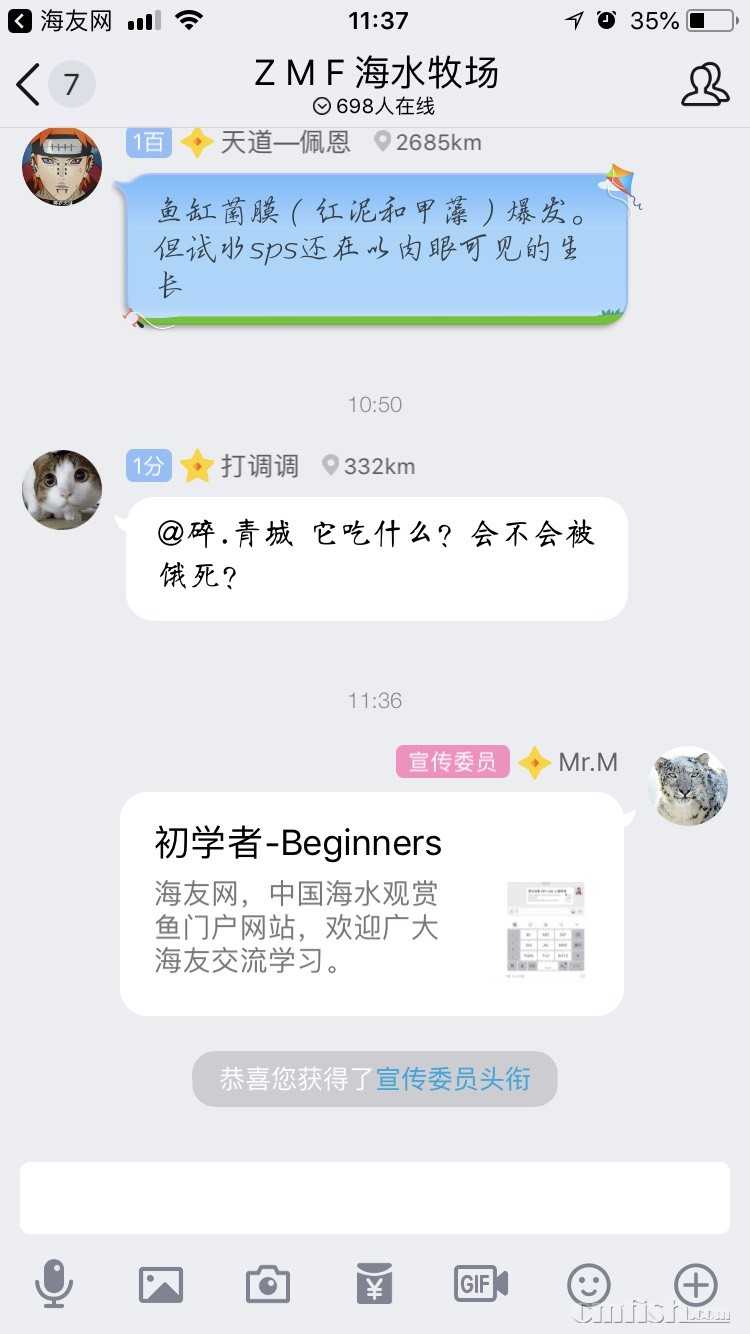Screen dimensions: 750x1334
Task: Show more options with plus button
Action: click(x=695, y=1284)
